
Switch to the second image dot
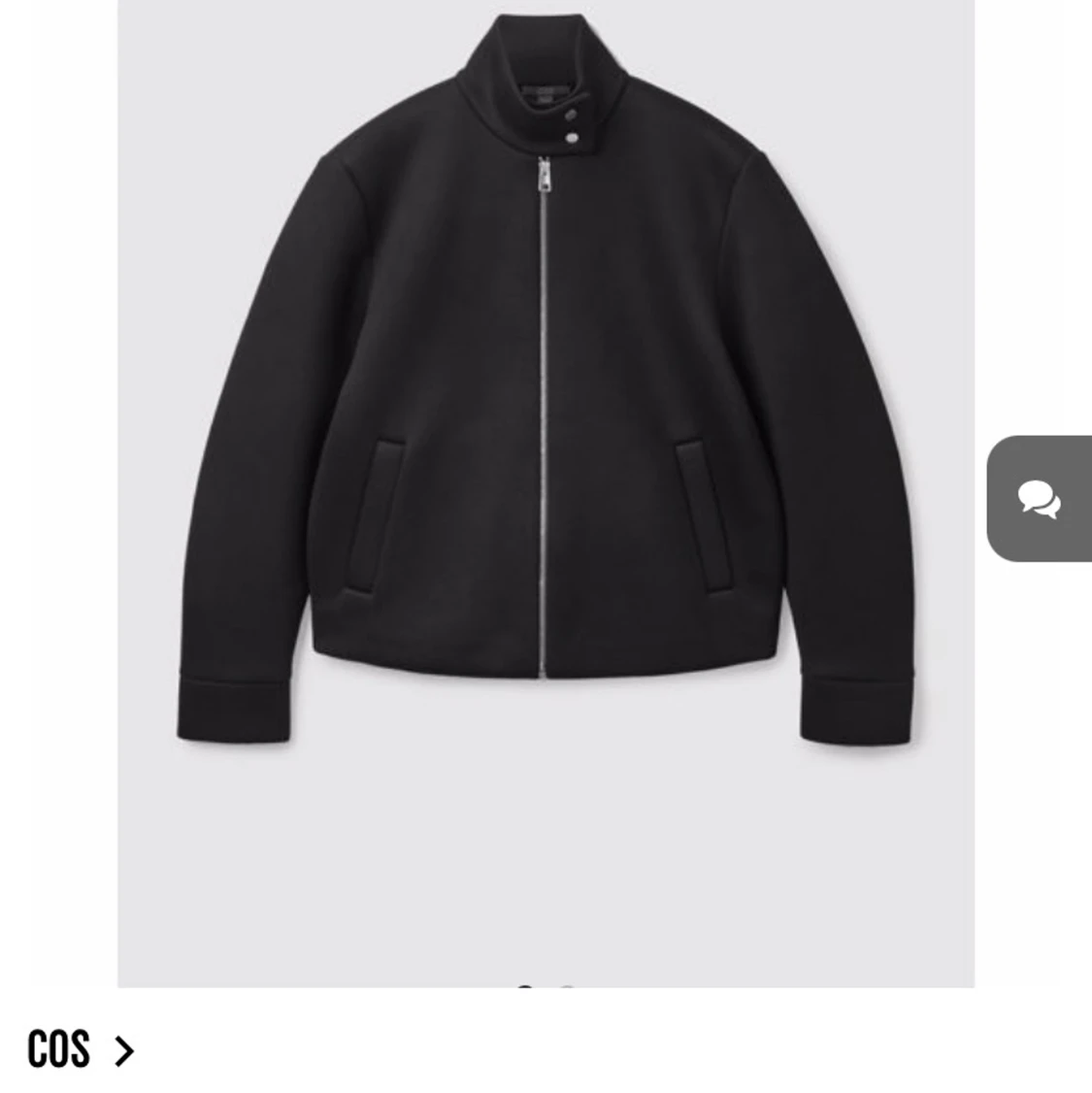(566, 987)
